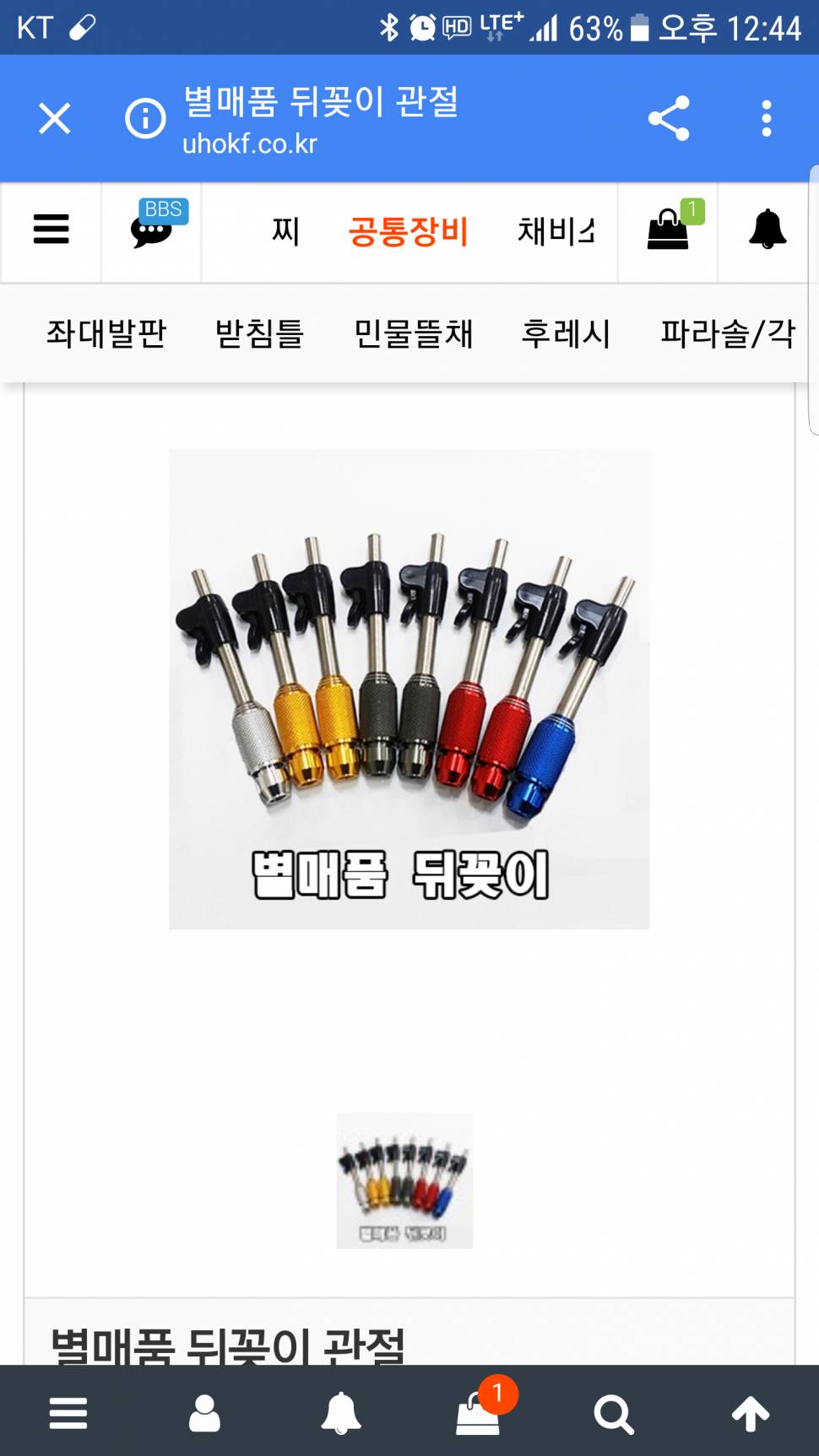Close the browser custom tab
This screenshot has width=819, height=1456.
(55, 118)
